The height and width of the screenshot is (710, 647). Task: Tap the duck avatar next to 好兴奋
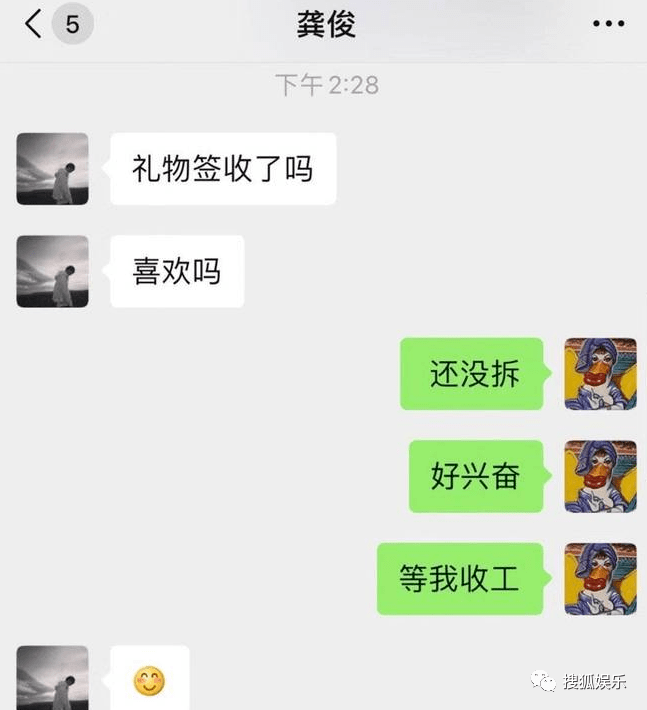[x=600, y=476]
